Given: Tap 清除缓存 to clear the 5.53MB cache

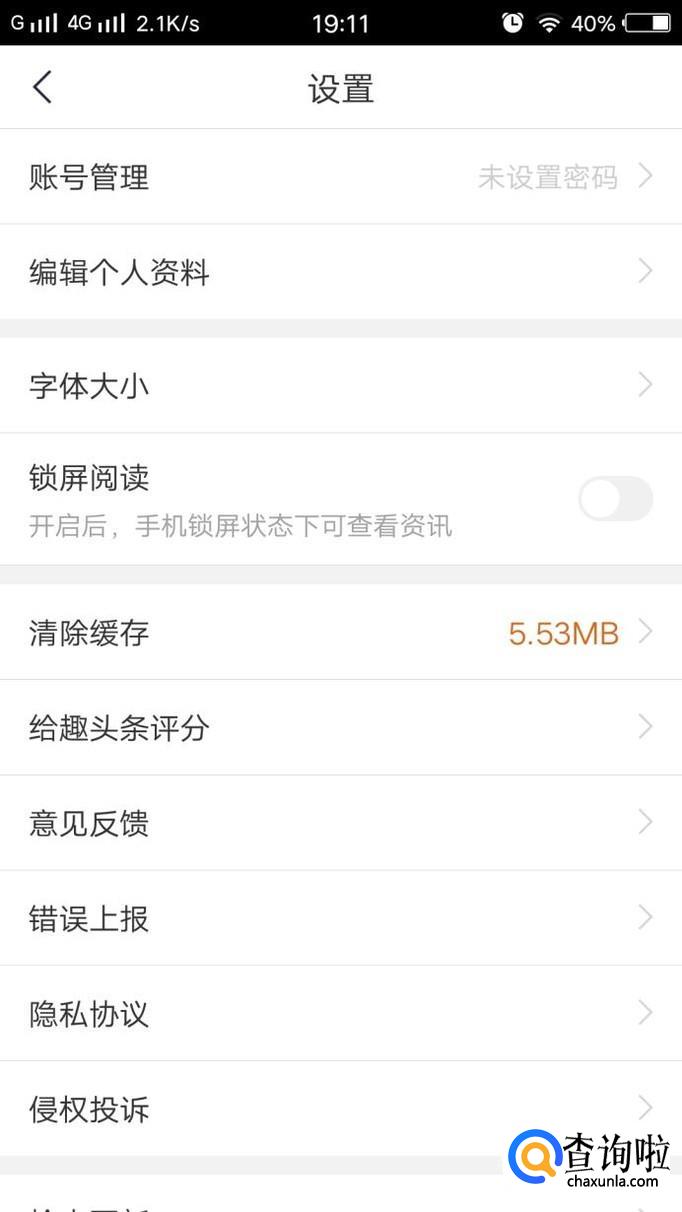Looking at the screenshot, I should (340, 632).
